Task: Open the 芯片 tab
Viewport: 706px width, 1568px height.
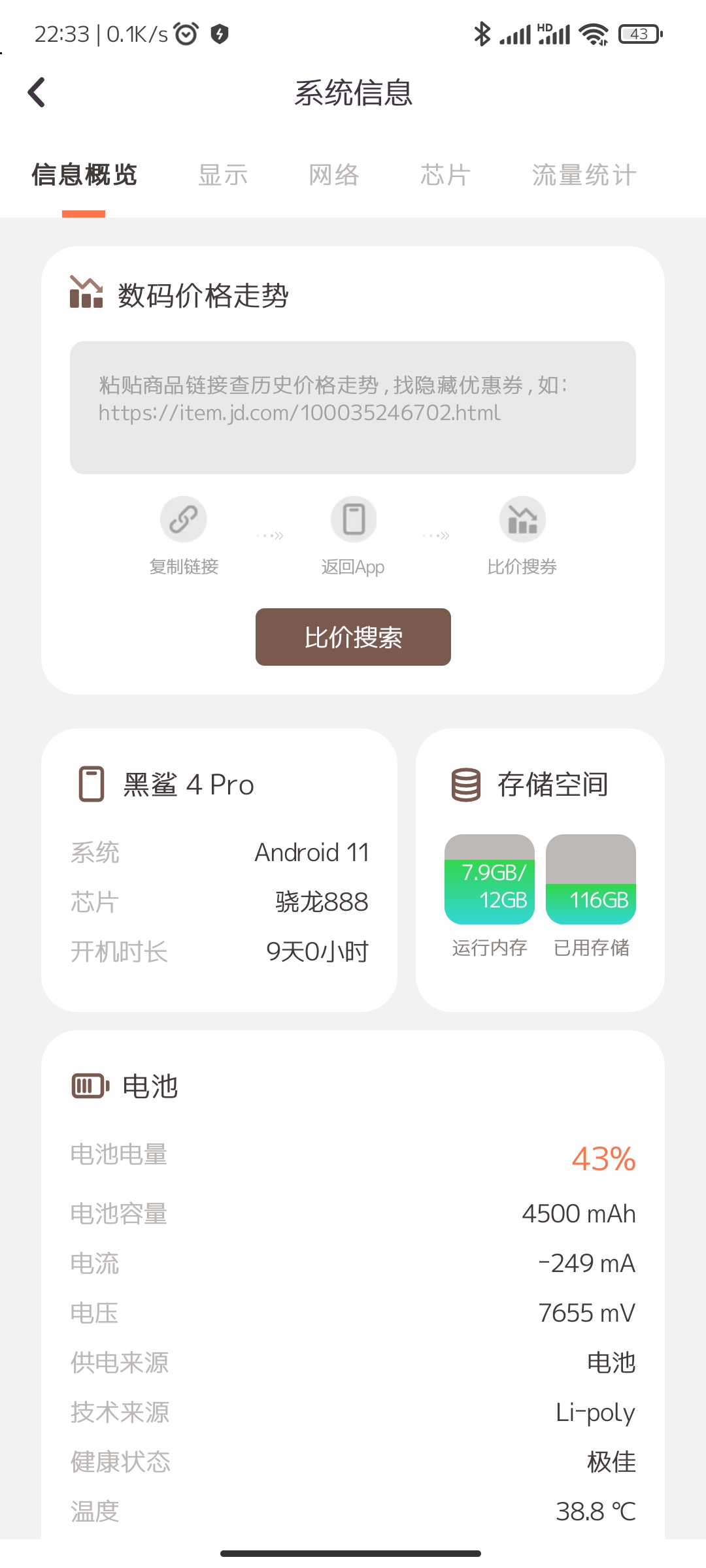Action: click(x=445, y=175)
